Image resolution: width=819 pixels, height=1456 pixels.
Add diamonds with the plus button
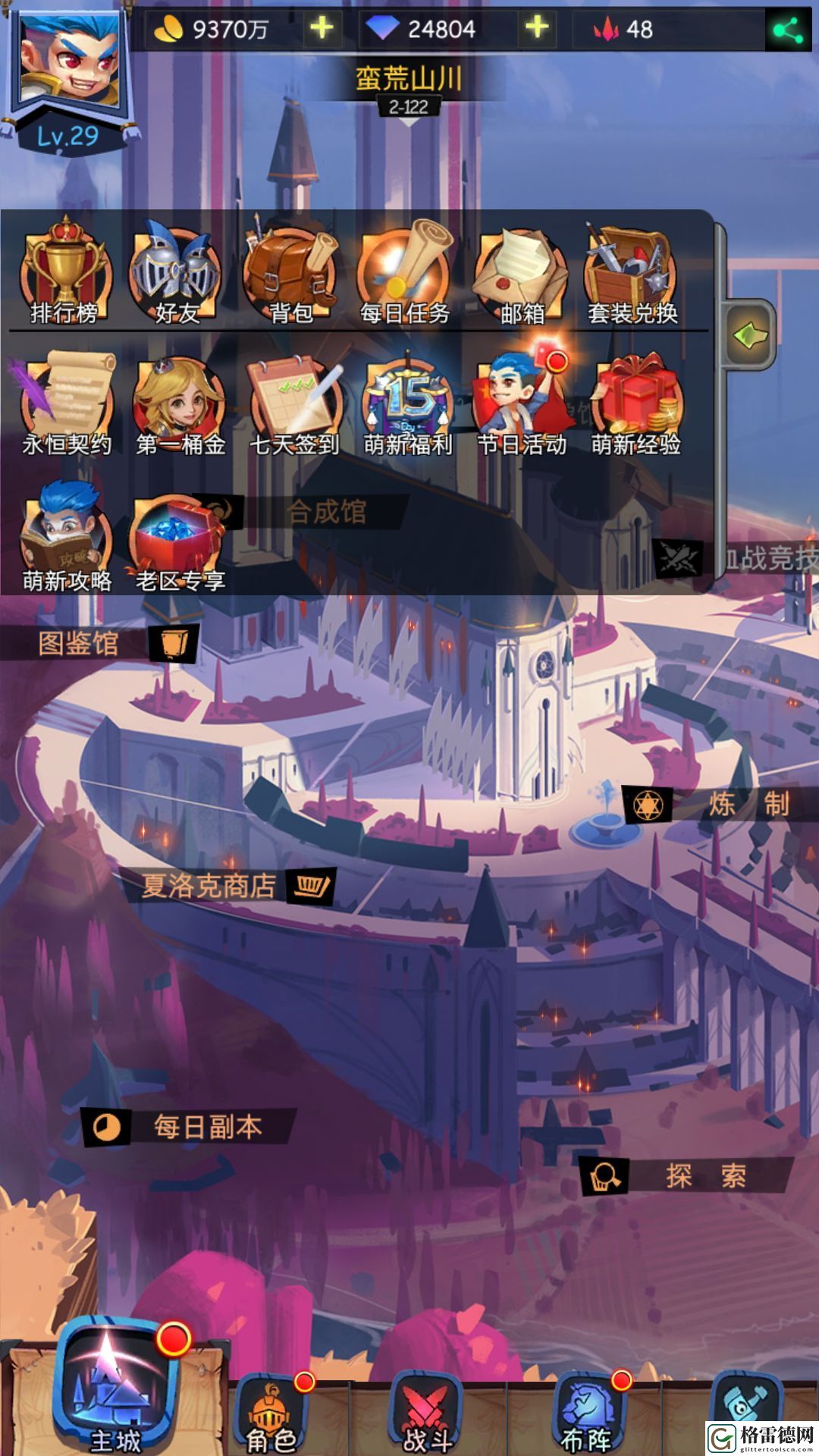coord(536,29)
